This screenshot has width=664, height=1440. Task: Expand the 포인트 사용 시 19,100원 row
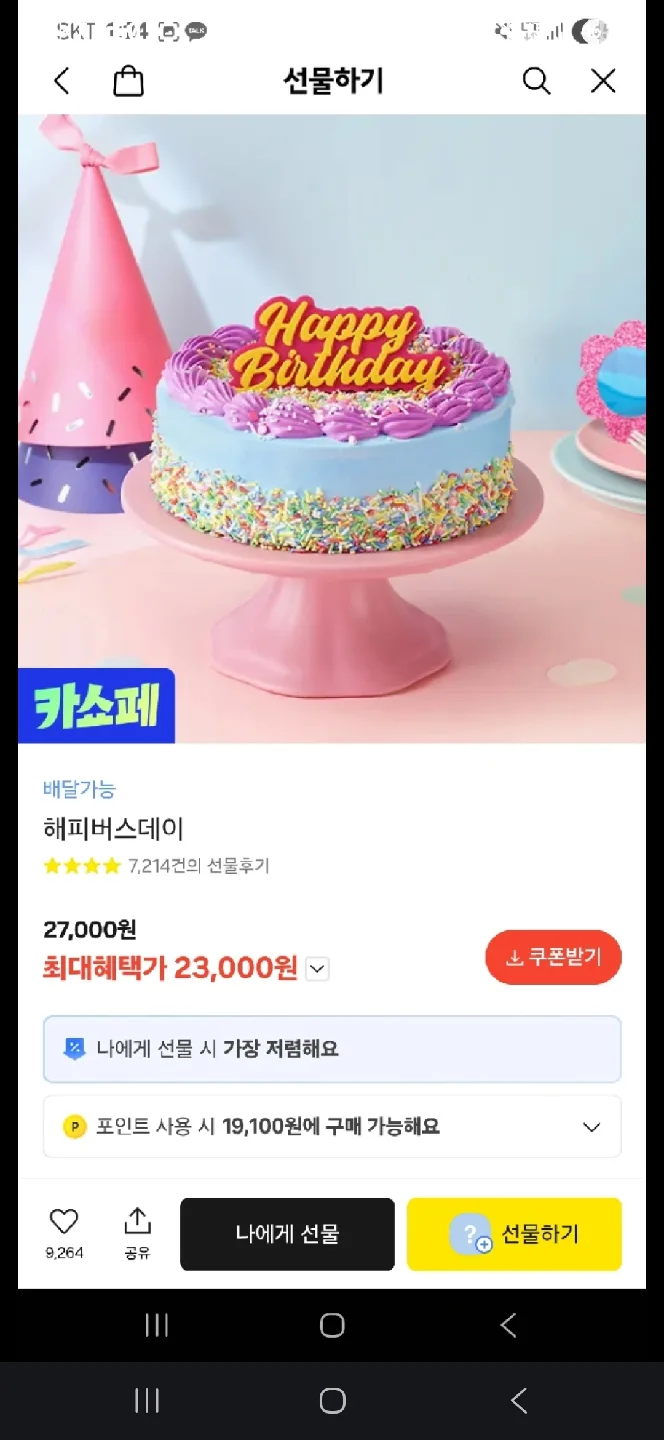(591, 1127)
